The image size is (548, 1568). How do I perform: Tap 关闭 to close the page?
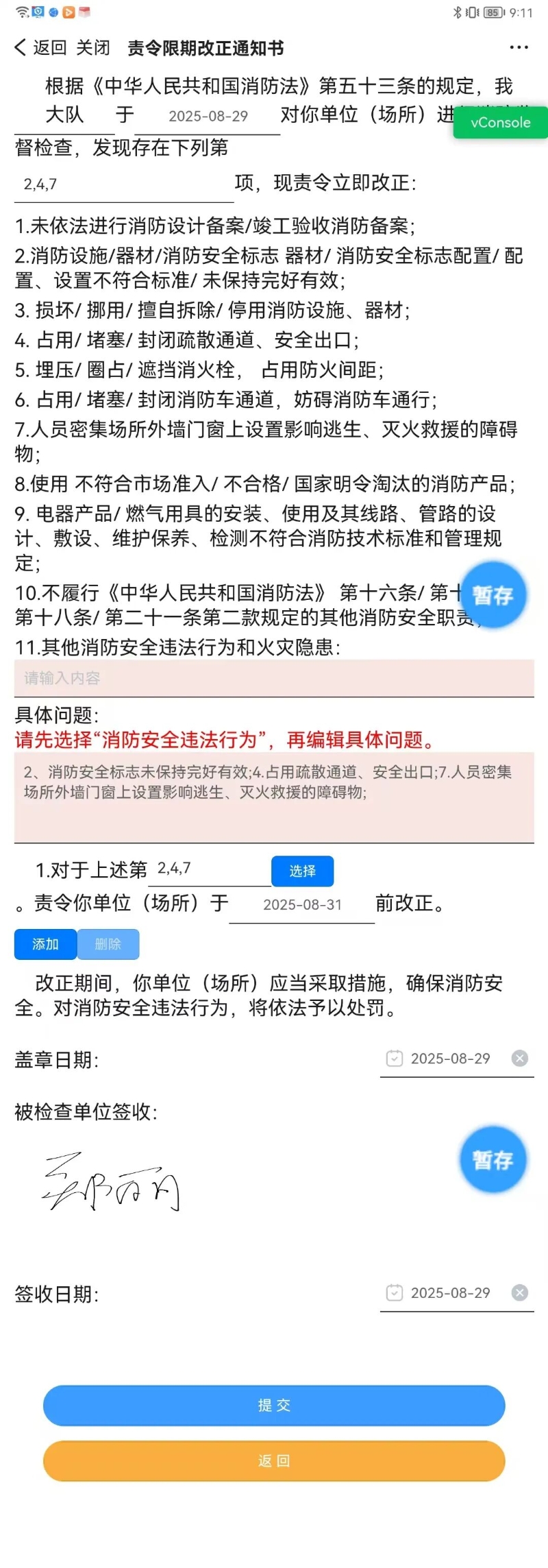coord(92,47)
